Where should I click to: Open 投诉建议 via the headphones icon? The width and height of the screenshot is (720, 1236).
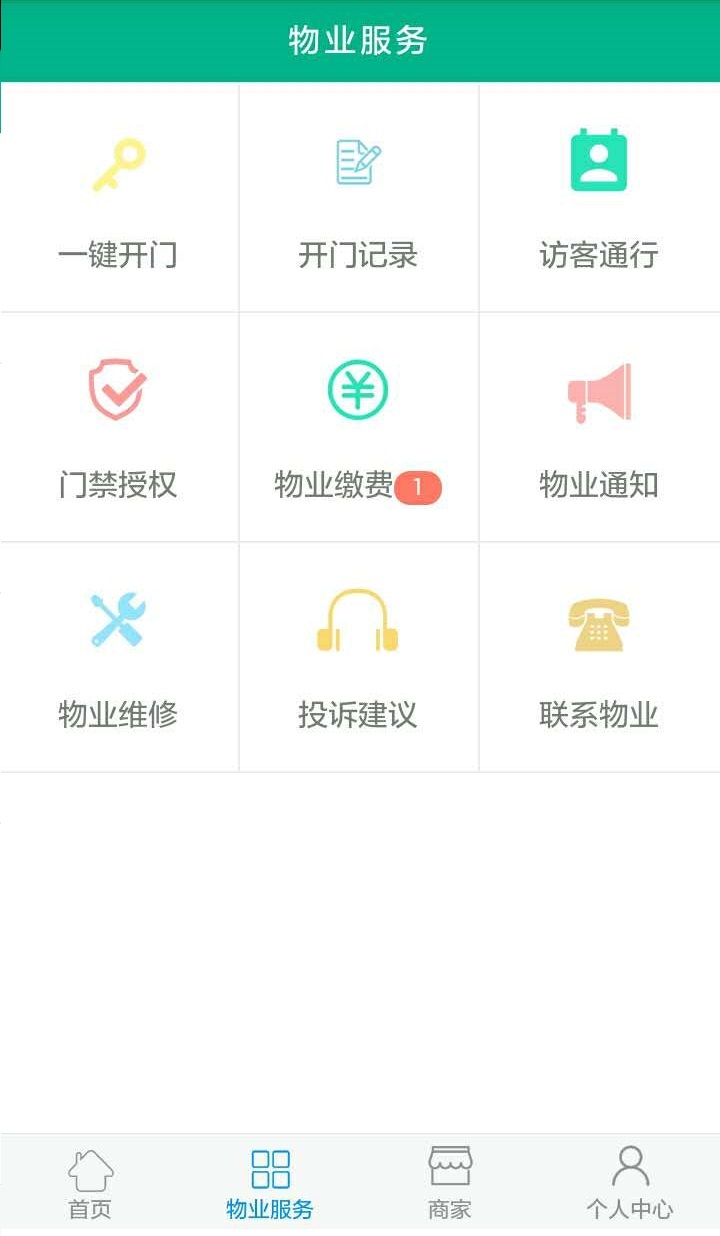359,620
